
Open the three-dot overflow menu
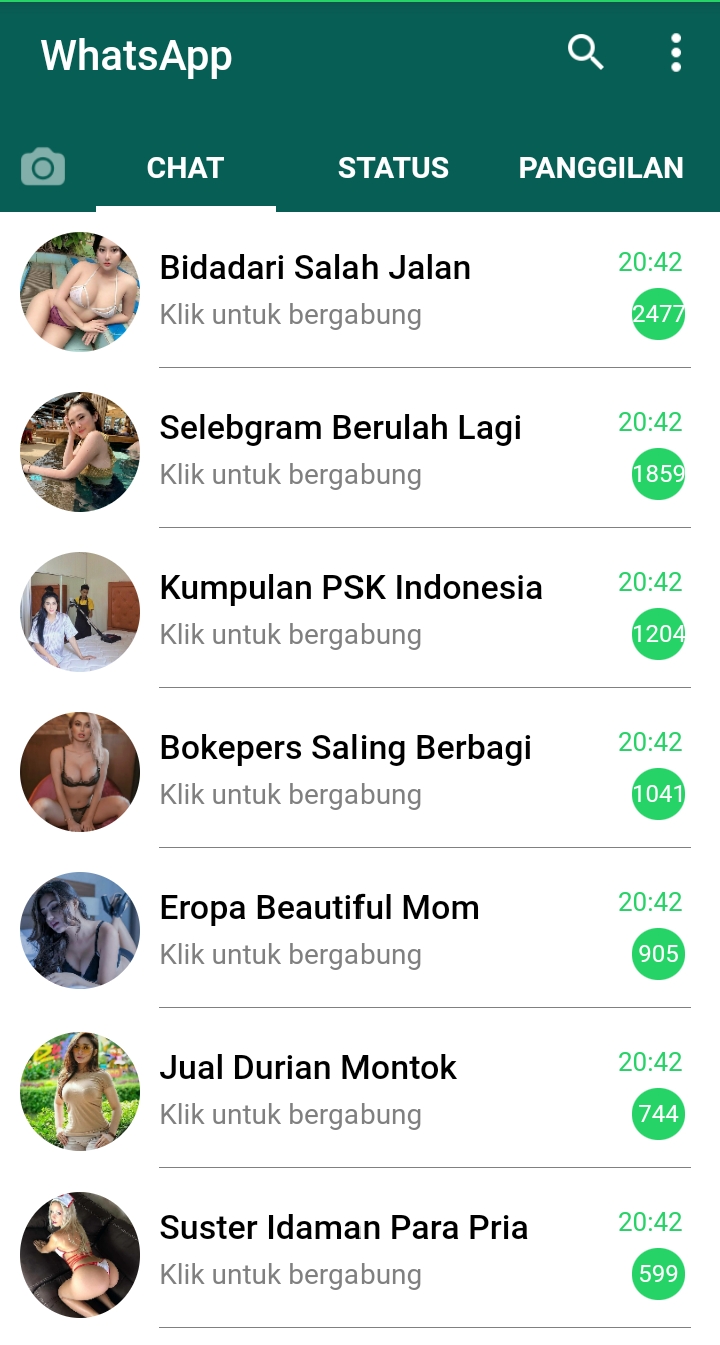click(676, 52)
